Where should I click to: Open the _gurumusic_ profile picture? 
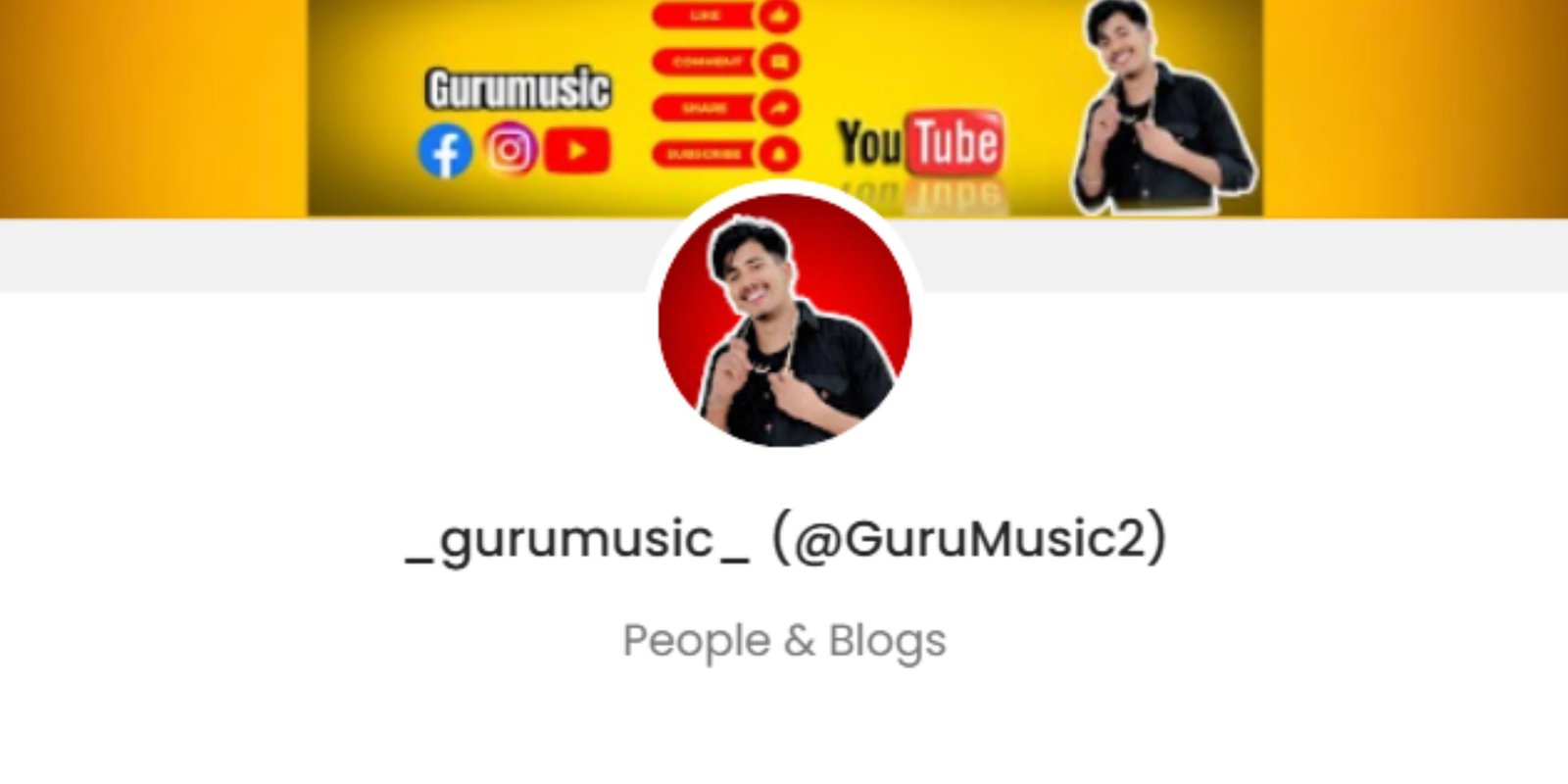784,319
